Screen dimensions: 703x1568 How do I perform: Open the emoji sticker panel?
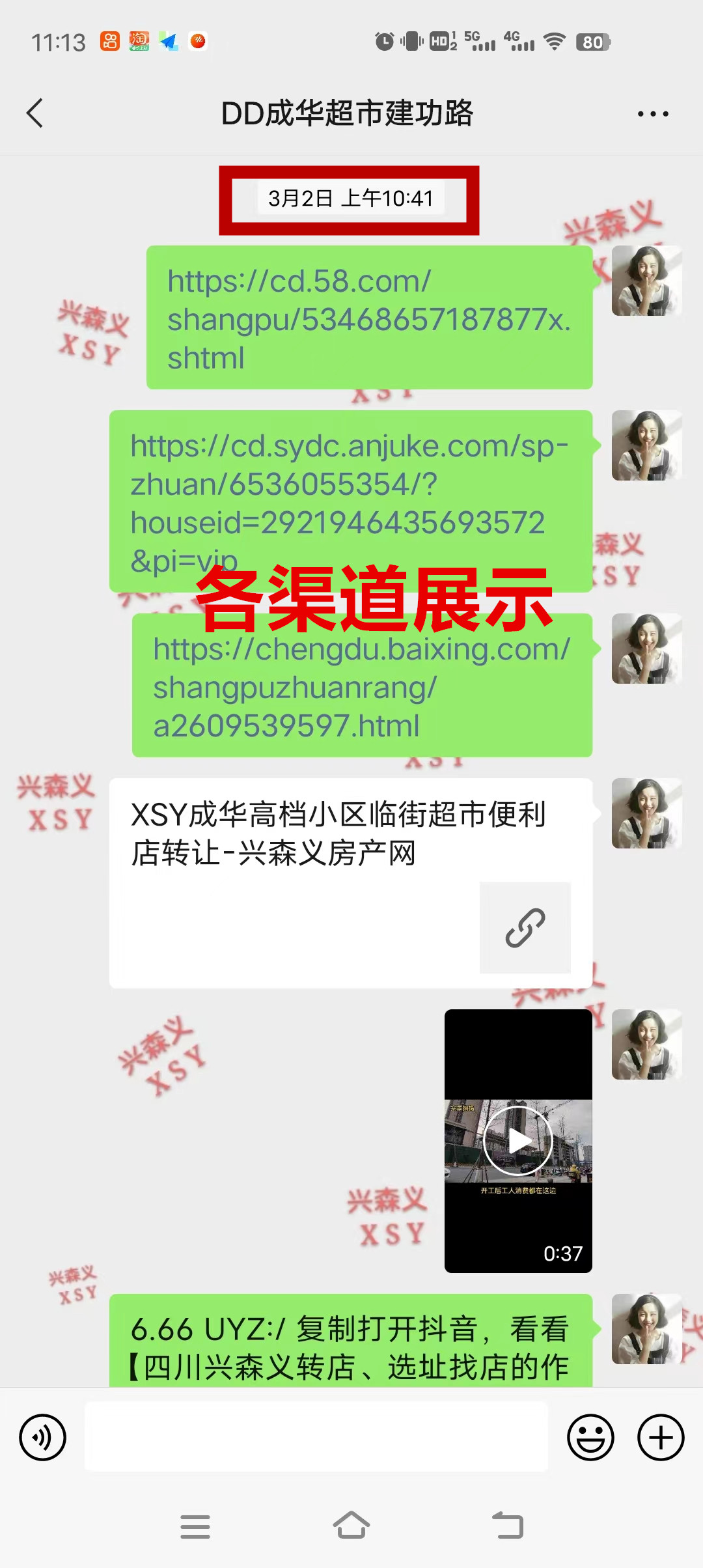590,1437
